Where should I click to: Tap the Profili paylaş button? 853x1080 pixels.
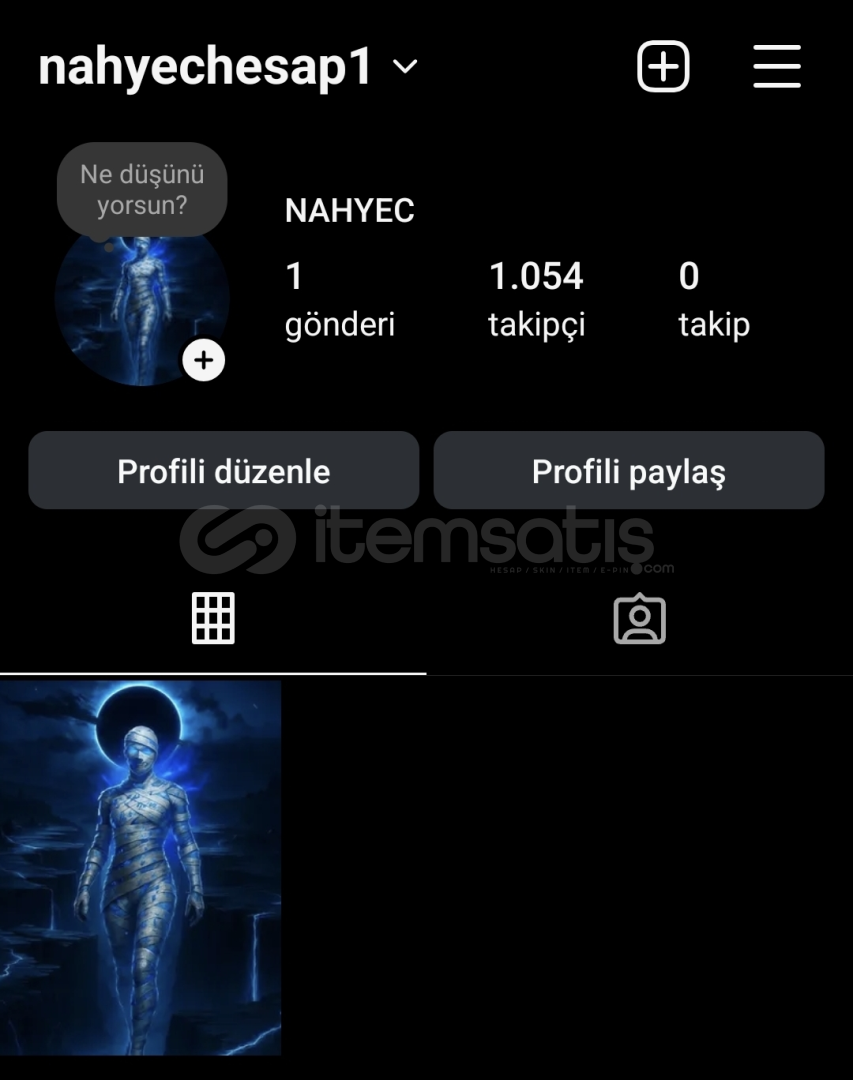(628, 471)
